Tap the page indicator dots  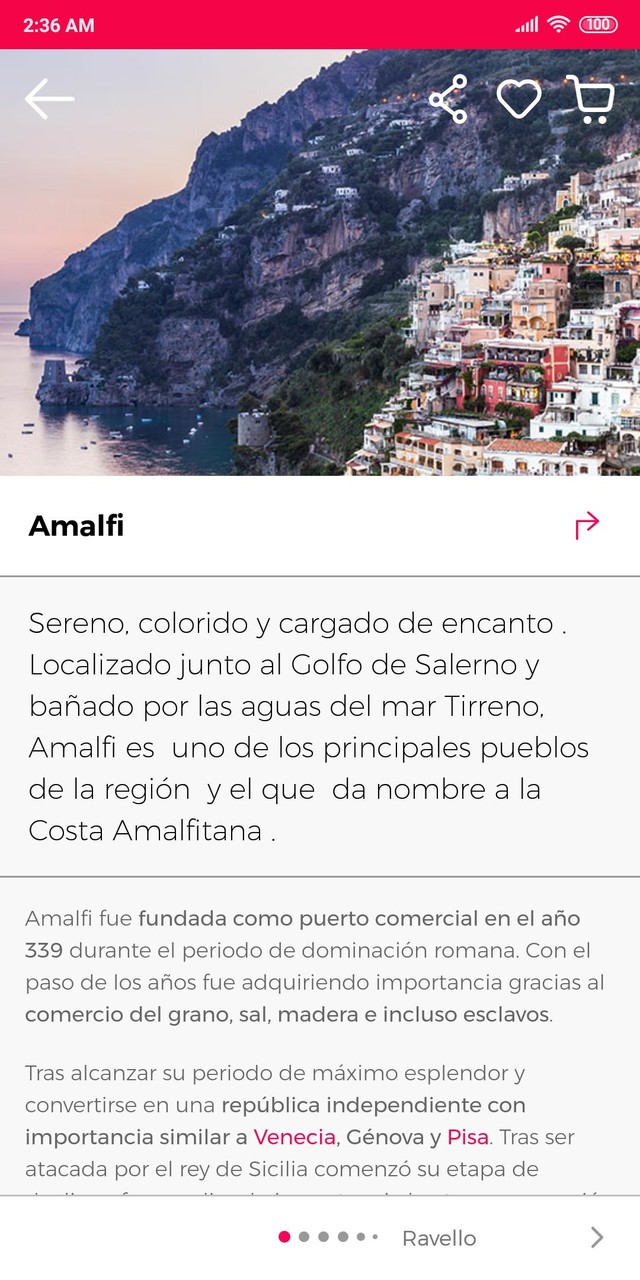[328, 1237]
